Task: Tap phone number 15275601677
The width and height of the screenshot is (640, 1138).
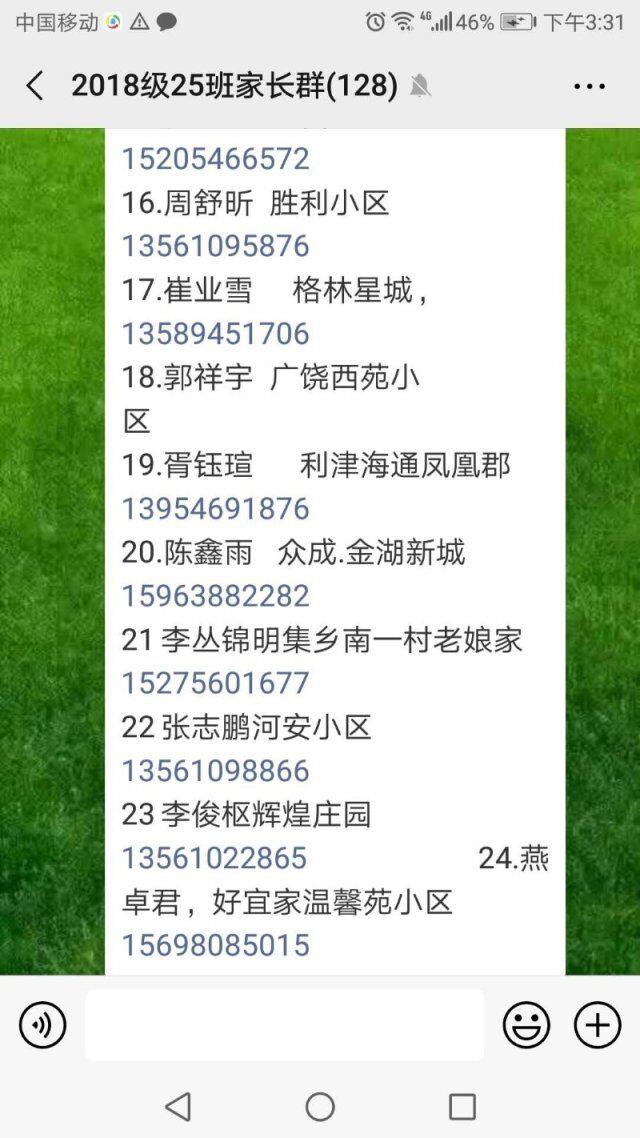Action: click(216, 683)
